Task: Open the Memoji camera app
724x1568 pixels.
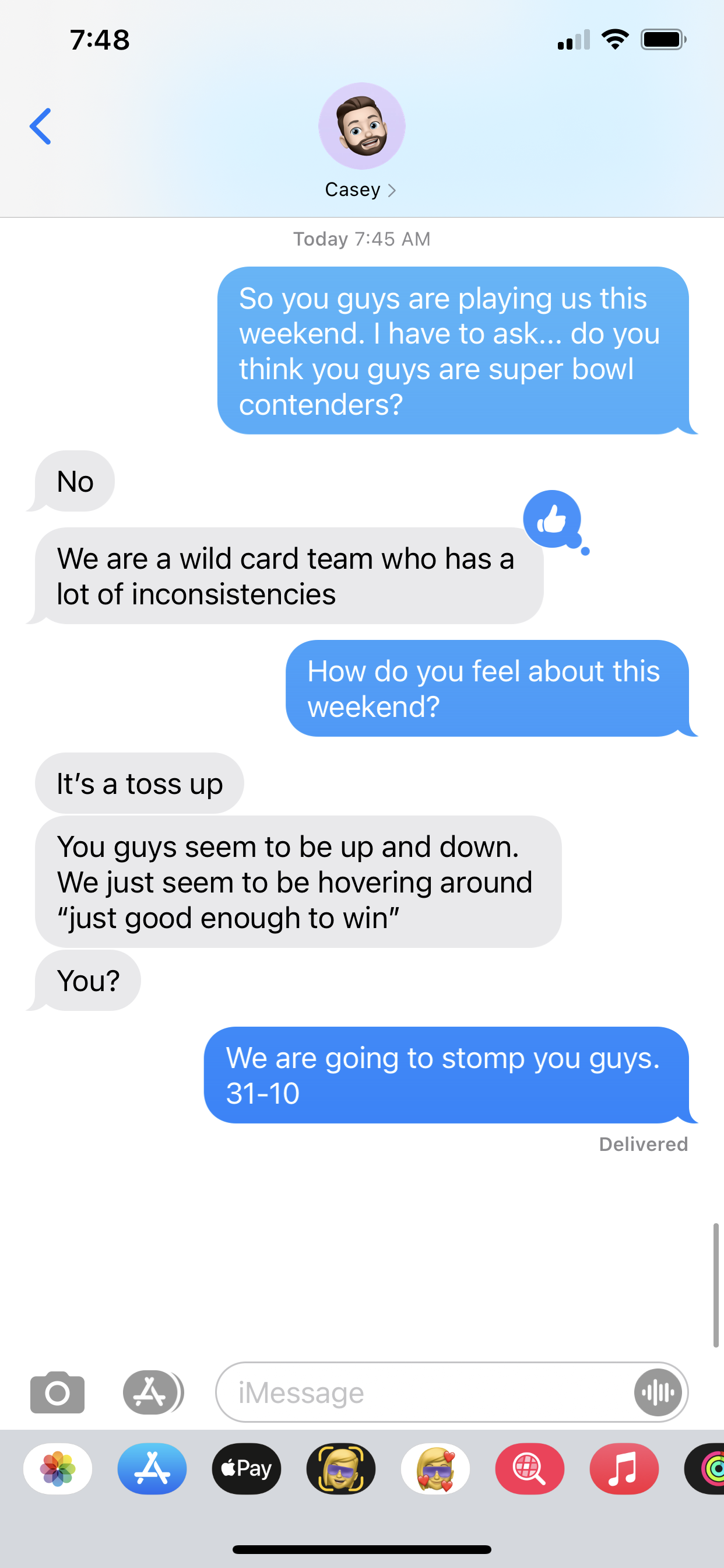Action: tap(340, 1469)
